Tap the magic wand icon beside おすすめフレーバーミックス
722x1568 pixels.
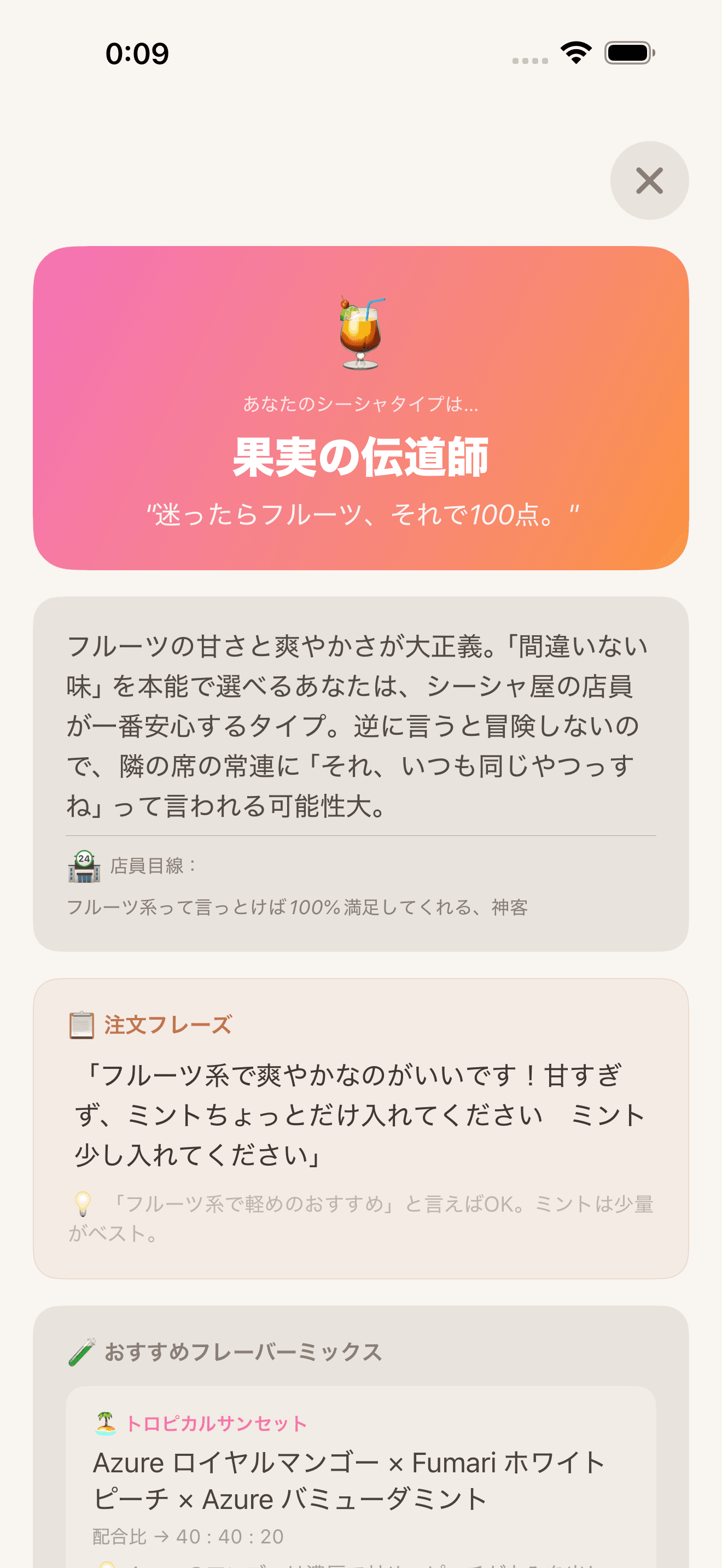coord(83,1353)
